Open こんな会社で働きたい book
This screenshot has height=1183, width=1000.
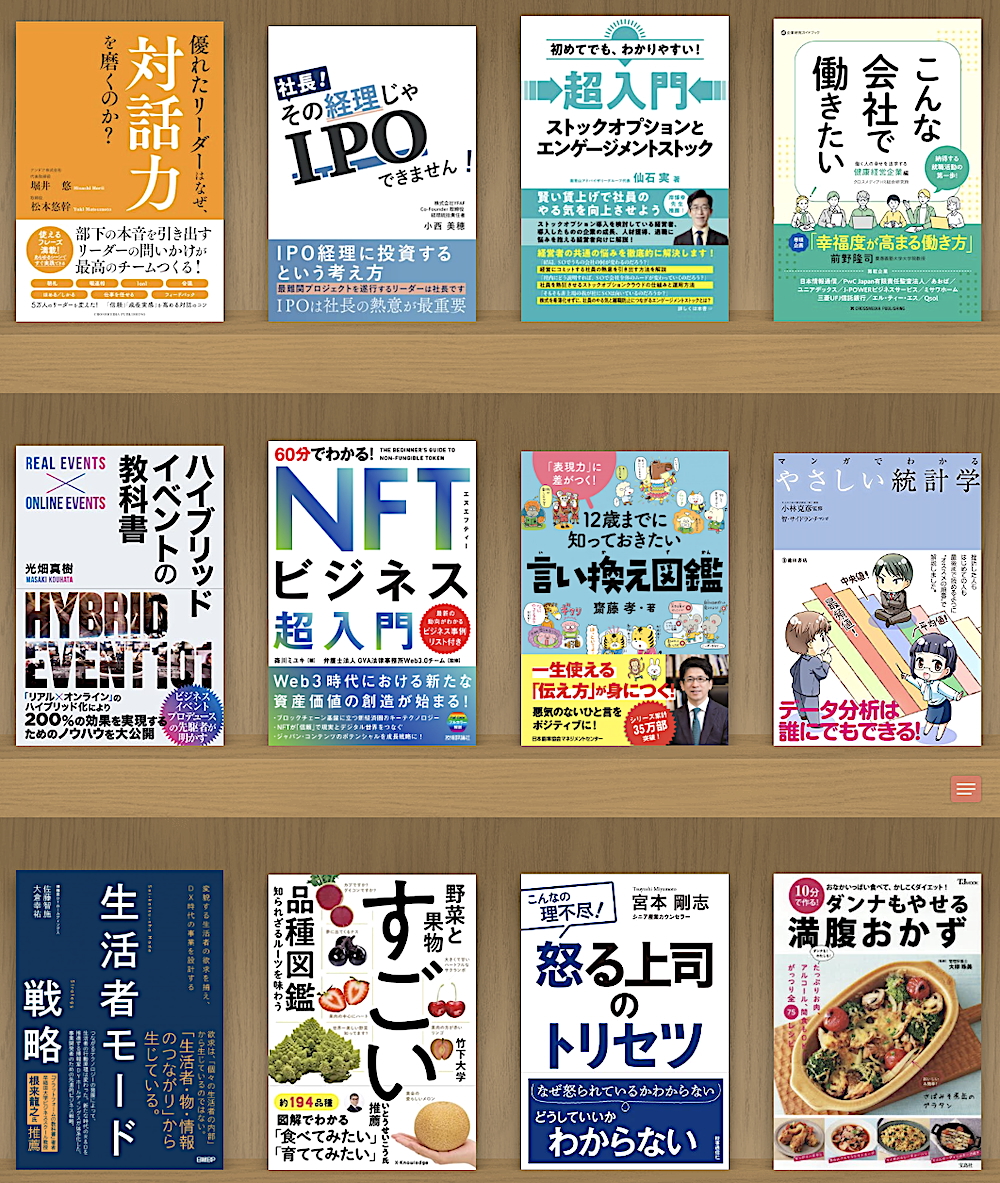(x=878, y=168)
